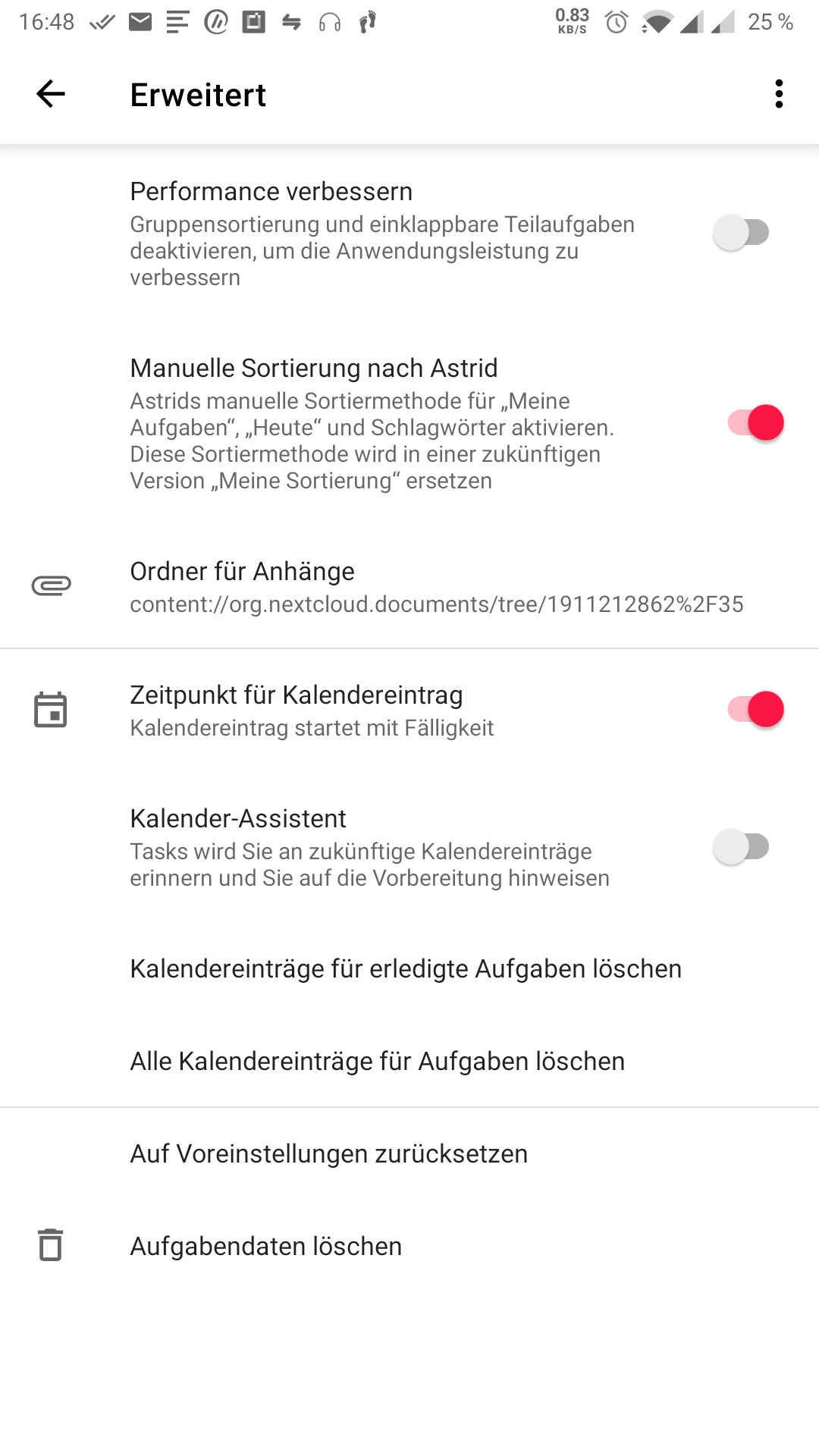Image resolution: width=819 pixels, height=1456 pixels.
Task: Tap the alarm clock icon in the status bar
Action: tap(614, 21)
